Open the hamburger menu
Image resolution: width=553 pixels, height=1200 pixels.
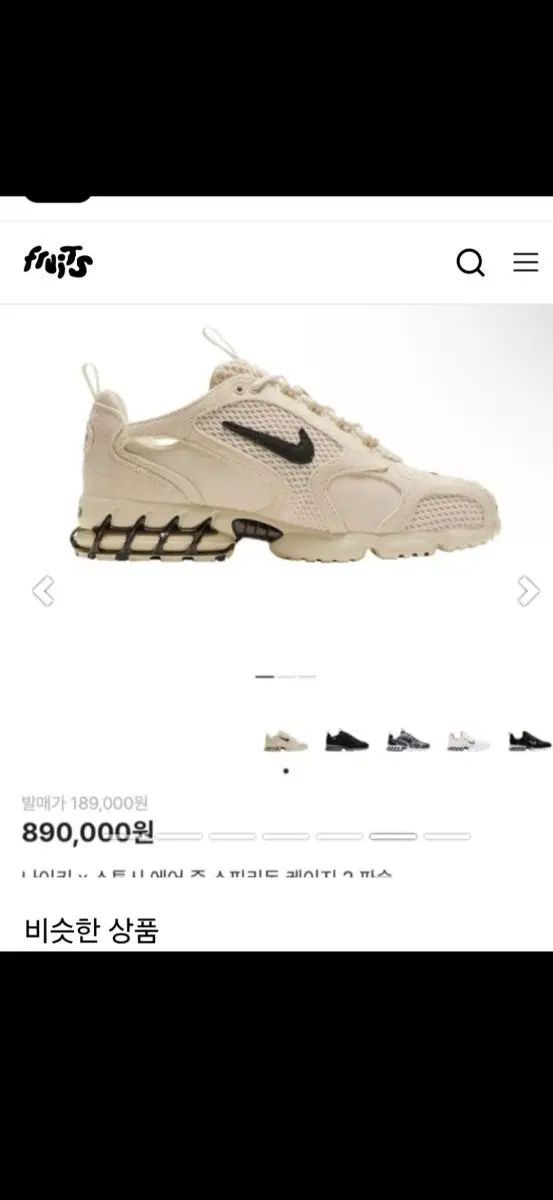(526, 263)
